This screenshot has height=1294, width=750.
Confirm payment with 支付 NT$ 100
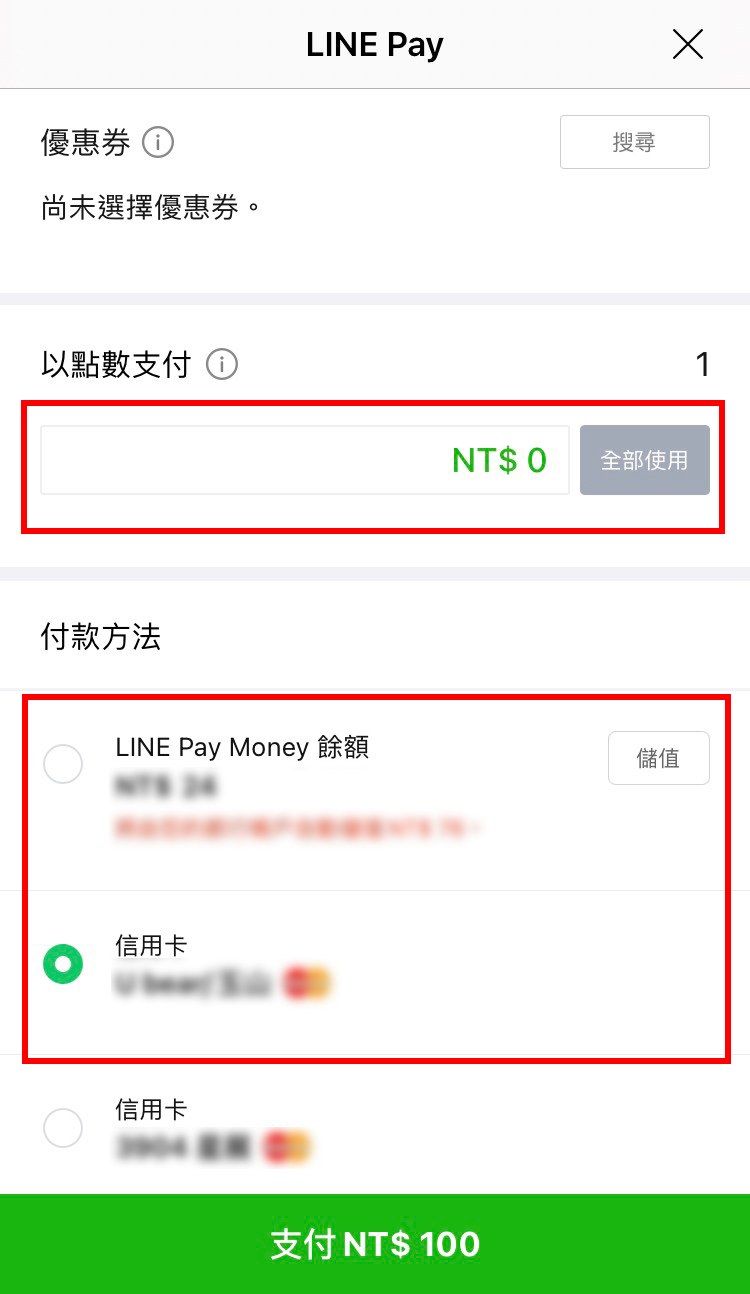[375, 1244]
